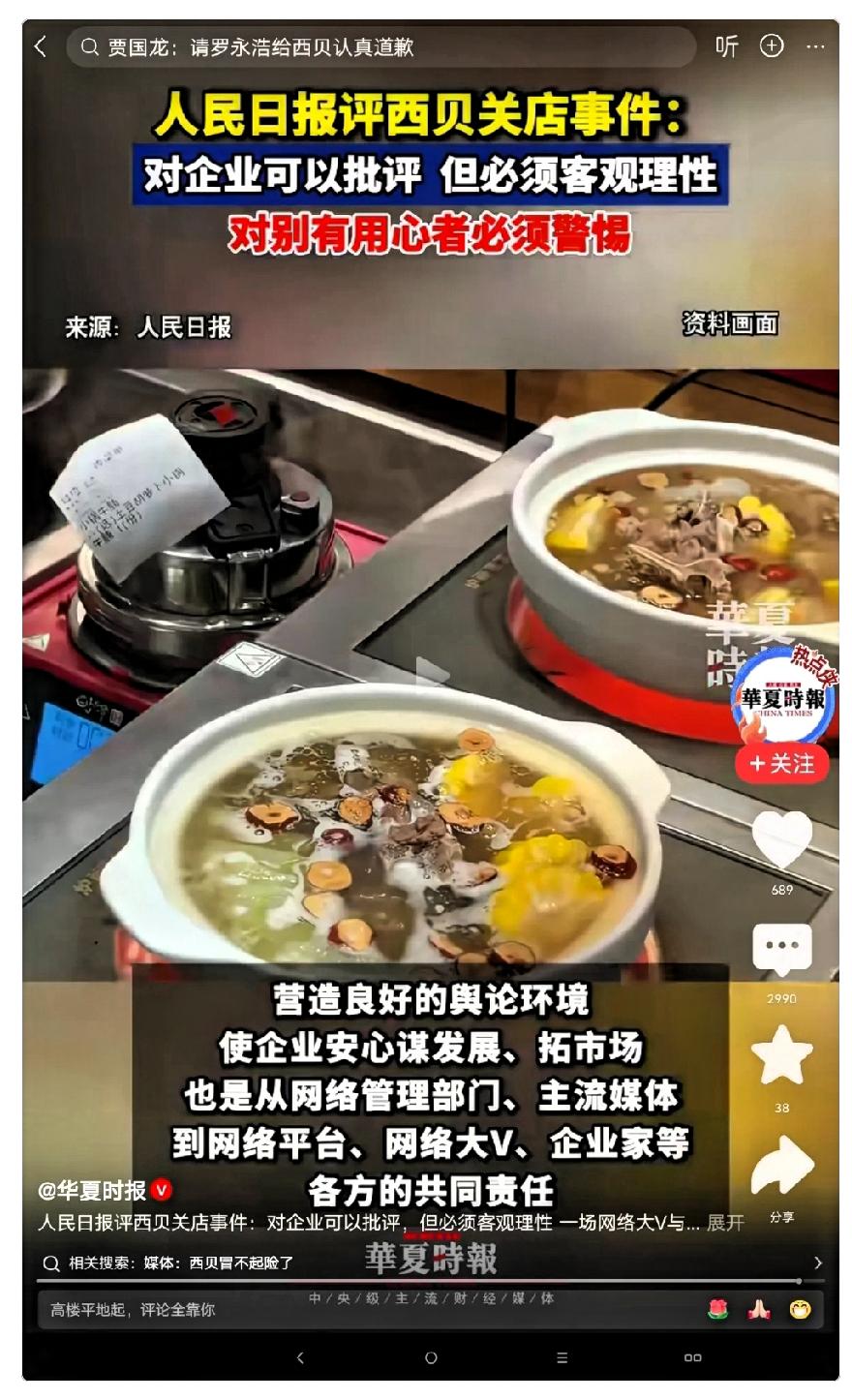This screenshot has height=1400, width=852.
Task: Tap the 听 listen icon in search bar
Action: pos(727,45)
